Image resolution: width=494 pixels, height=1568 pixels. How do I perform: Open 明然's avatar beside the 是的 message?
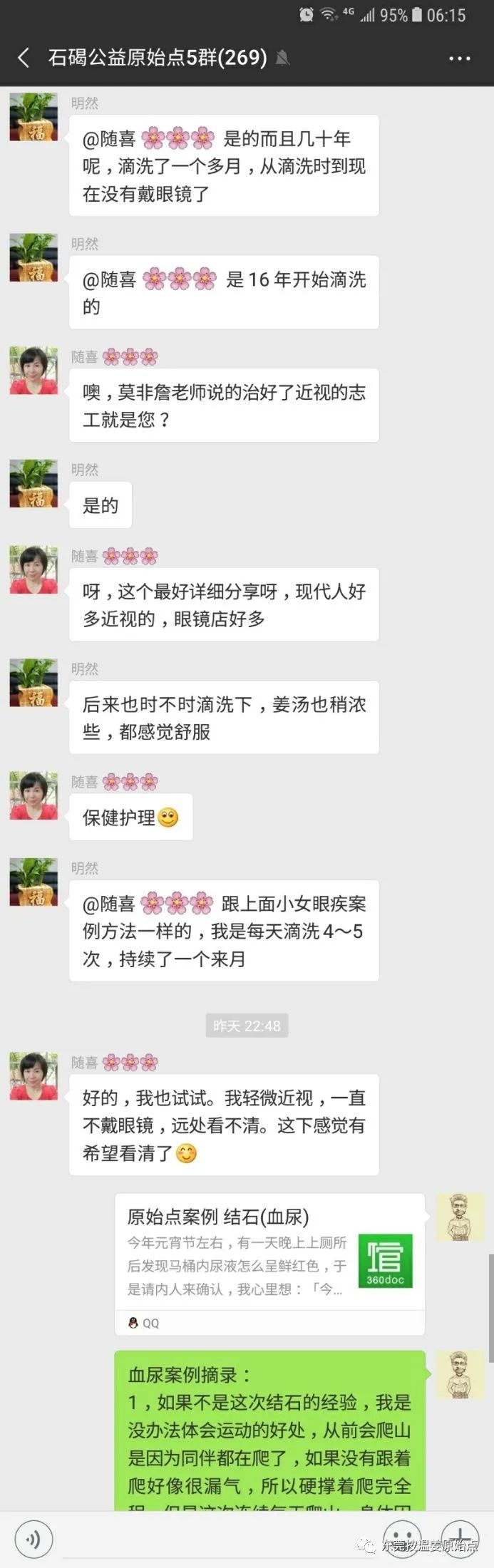pyautogui.click(x=34, y=484)
